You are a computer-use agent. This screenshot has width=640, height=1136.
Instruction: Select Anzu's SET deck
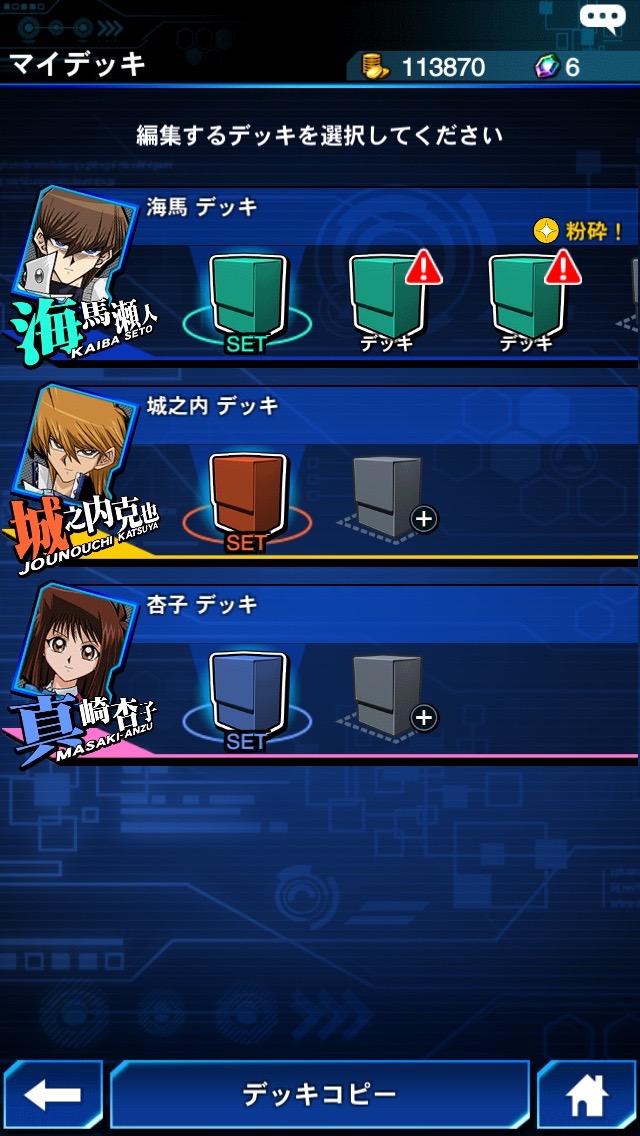click(247, 697)
